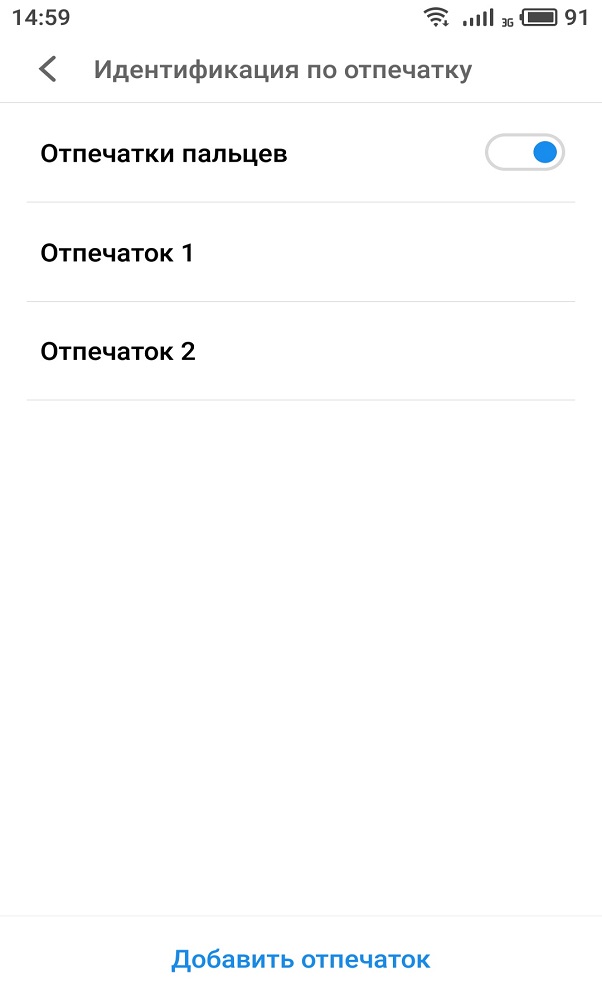
Task: Open Отпечаток 1 settings
Action: (301, 253)
